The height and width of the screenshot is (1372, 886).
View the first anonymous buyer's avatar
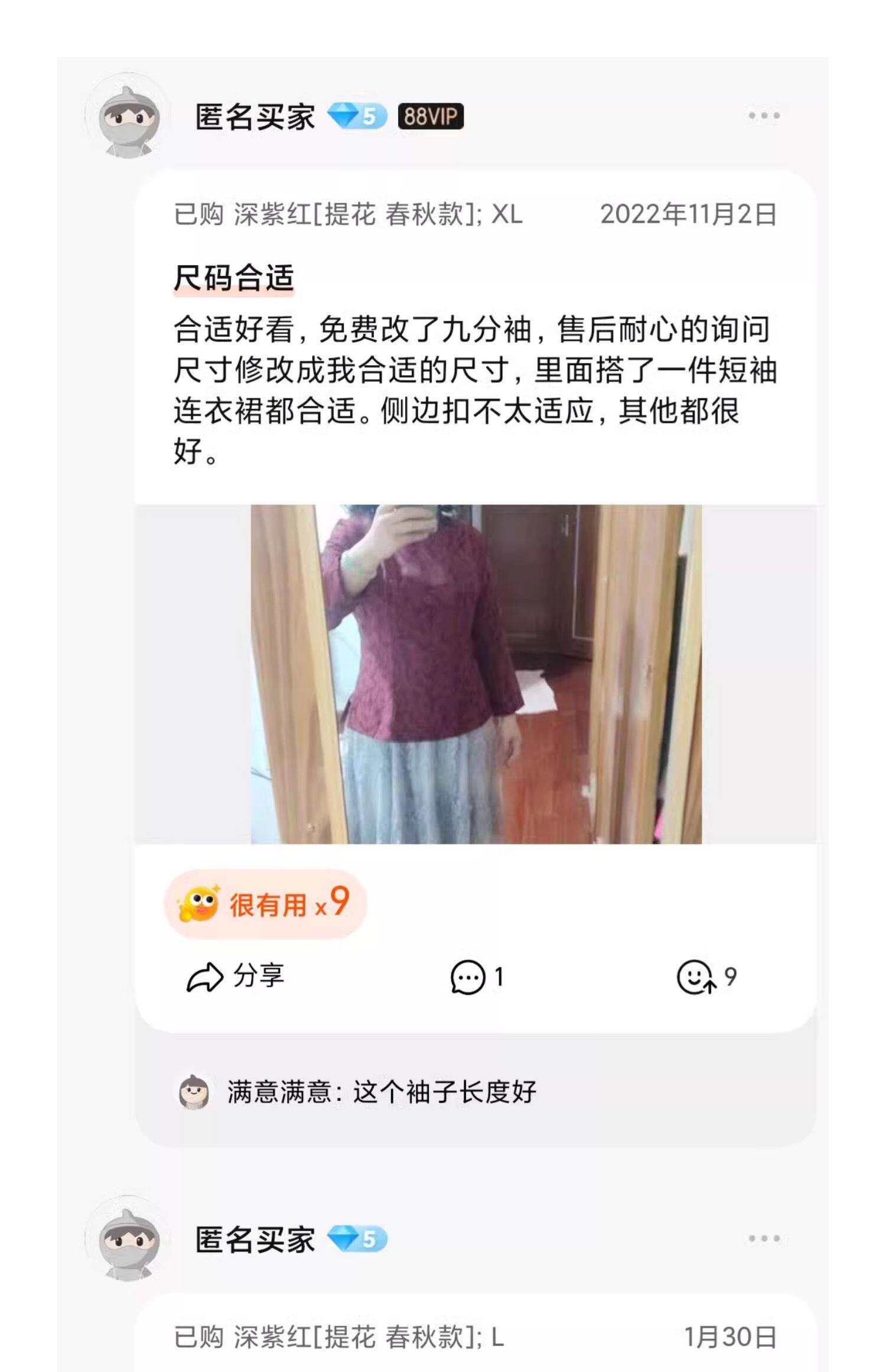128,117
